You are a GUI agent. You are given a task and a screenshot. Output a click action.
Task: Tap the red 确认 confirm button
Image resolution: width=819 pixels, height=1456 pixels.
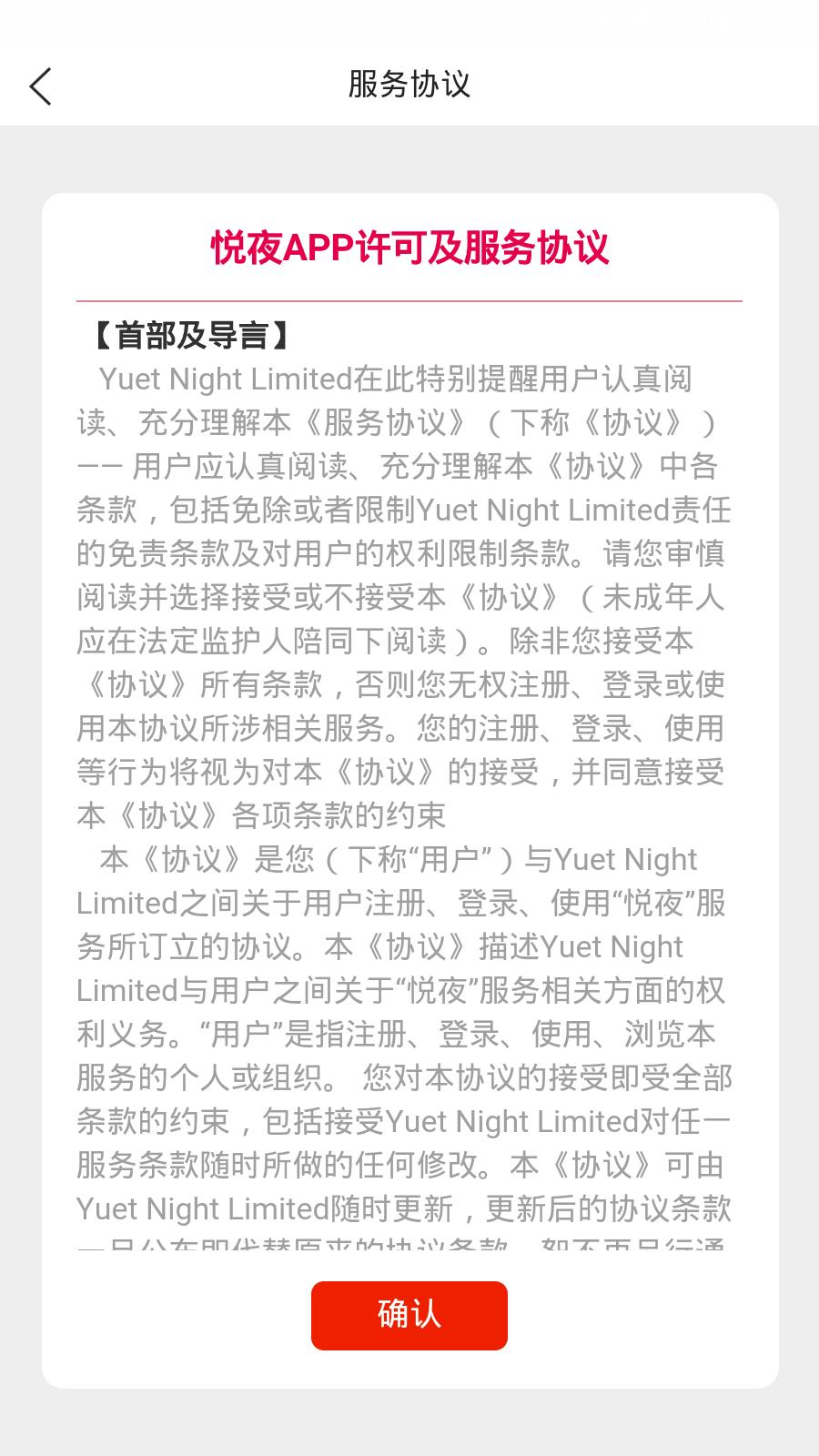click(409, 1315)
